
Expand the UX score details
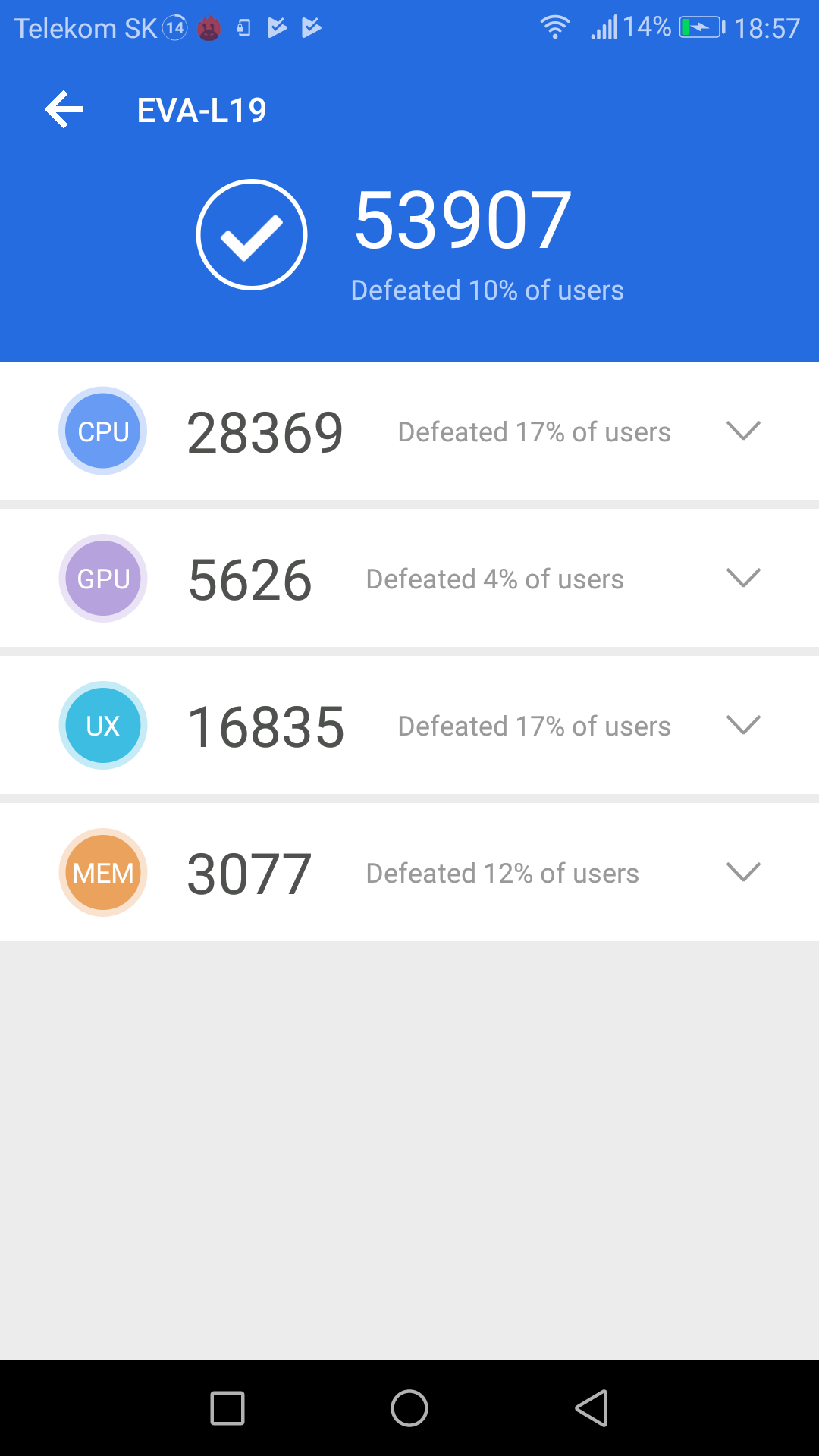[x=742, y=725]
